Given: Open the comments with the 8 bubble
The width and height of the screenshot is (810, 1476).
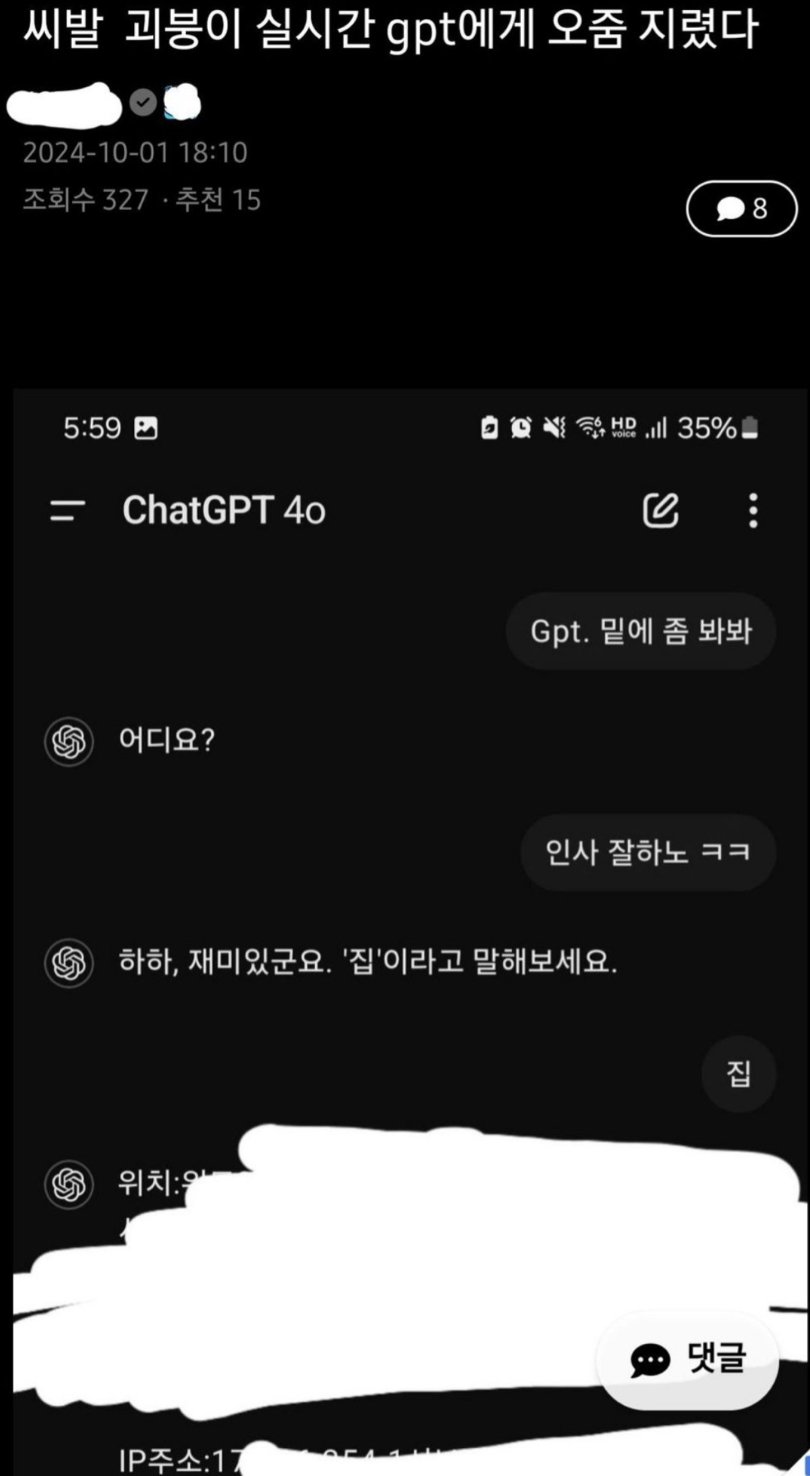Looking at the screenshot, I should (740, 209).
